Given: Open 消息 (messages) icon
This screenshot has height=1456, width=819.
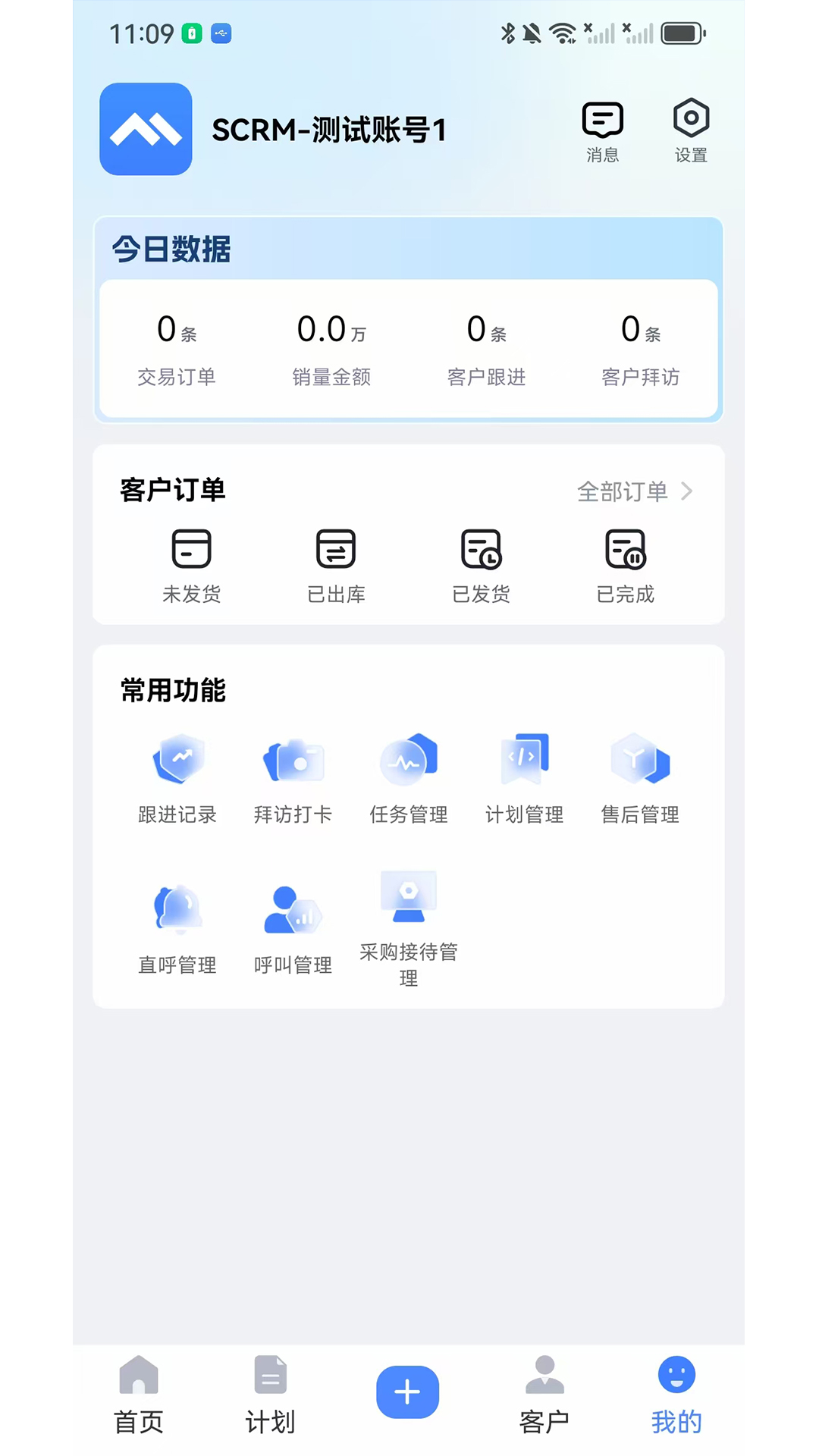Looking at the screenshot, I should [x=602, y=129].
